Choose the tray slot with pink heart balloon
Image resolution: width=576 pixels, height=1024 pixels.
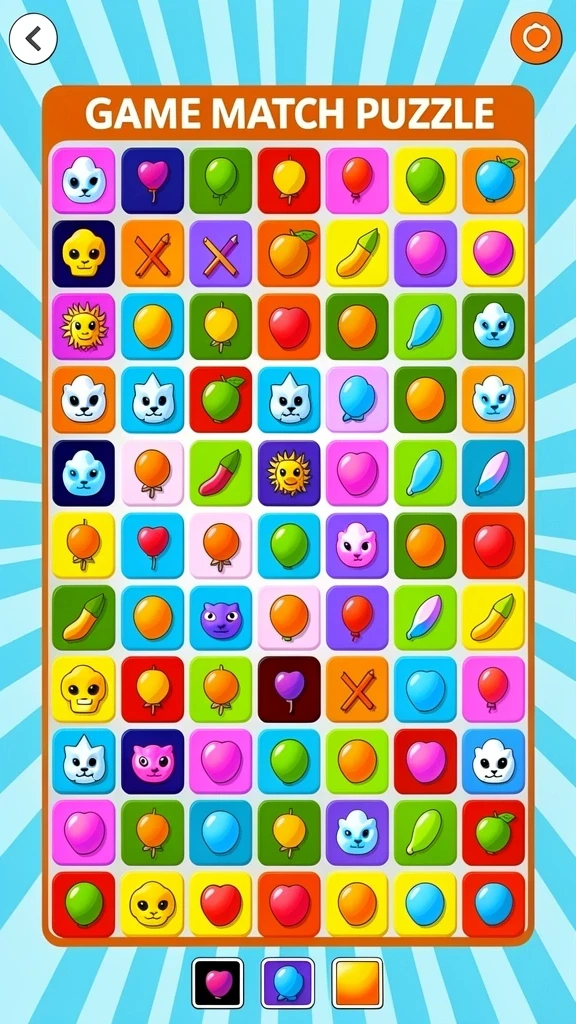[217, 983]
